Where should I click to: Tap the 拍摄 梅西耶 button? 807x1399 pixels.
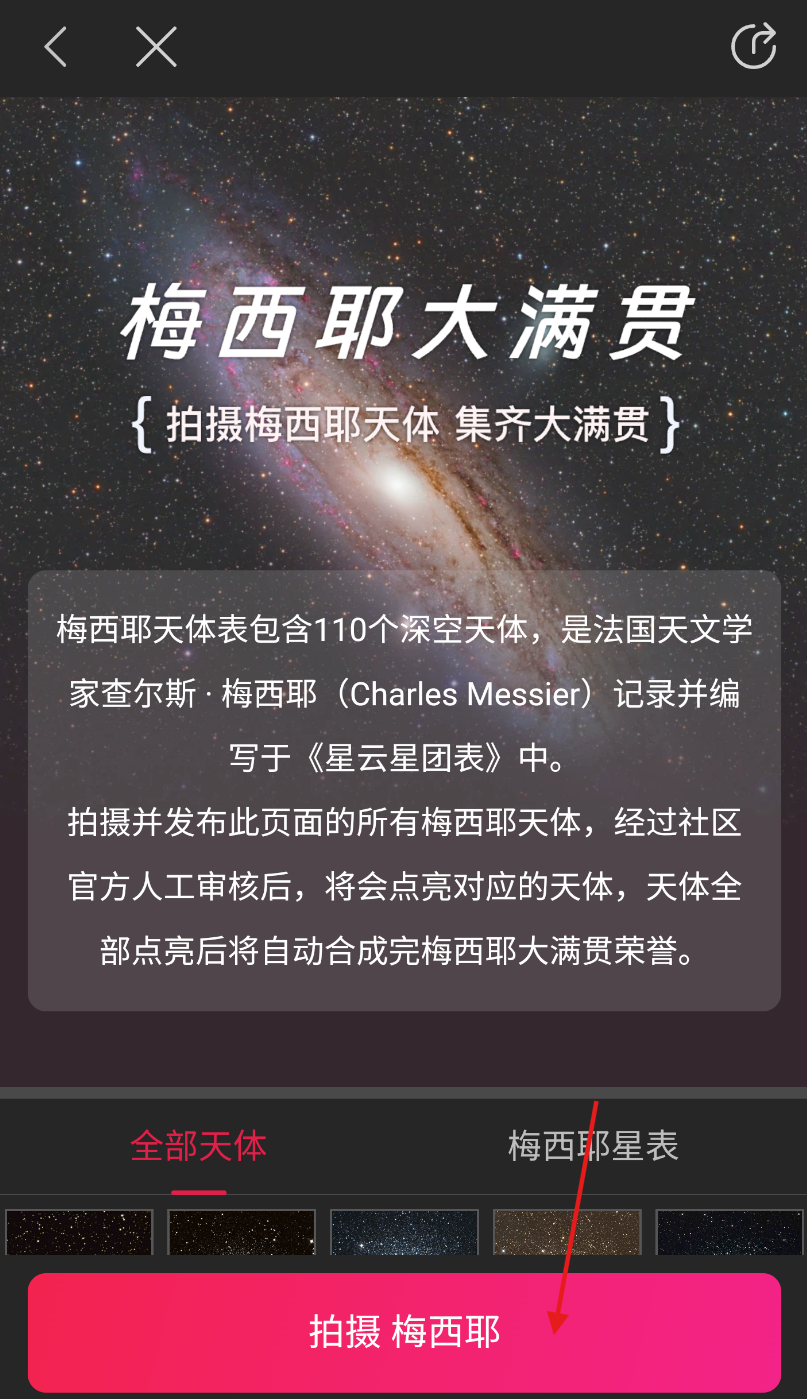tap(403, 1333)
